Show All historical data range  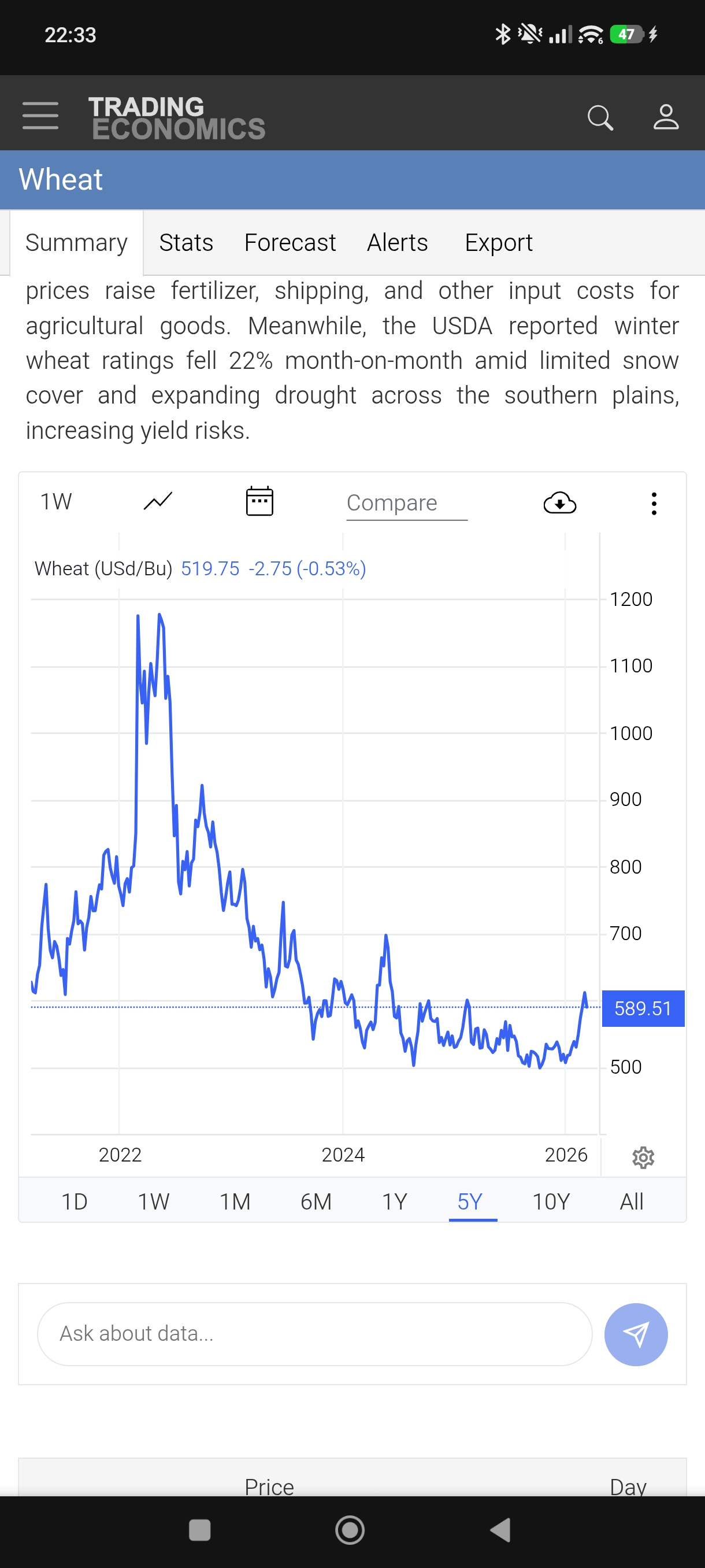point(632,1201)
